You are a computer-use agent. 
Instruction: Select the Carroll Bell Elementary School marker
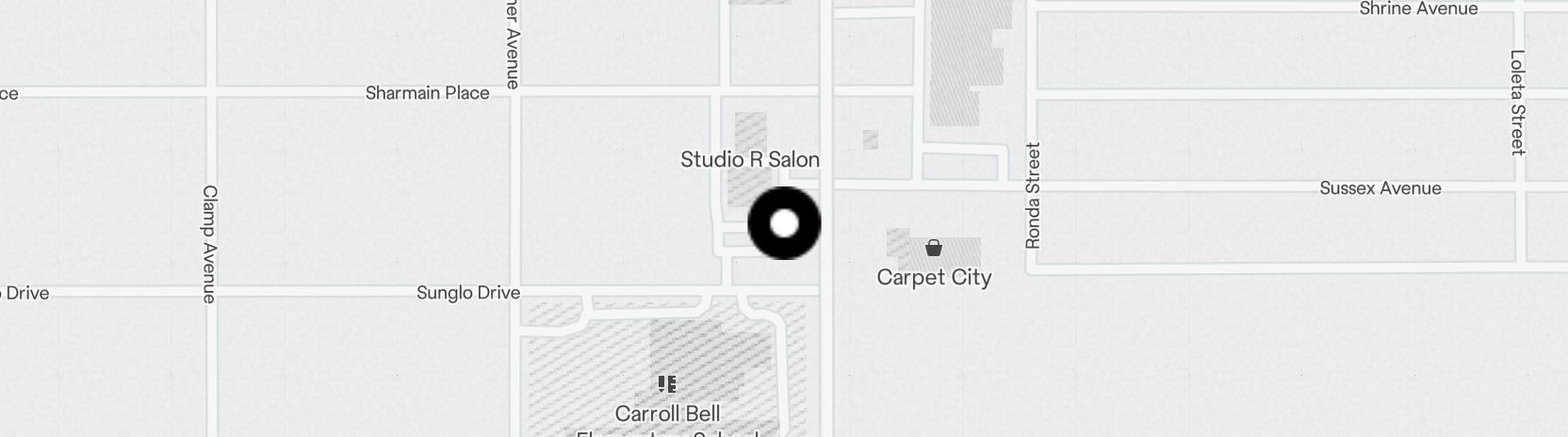pos(667,384)
